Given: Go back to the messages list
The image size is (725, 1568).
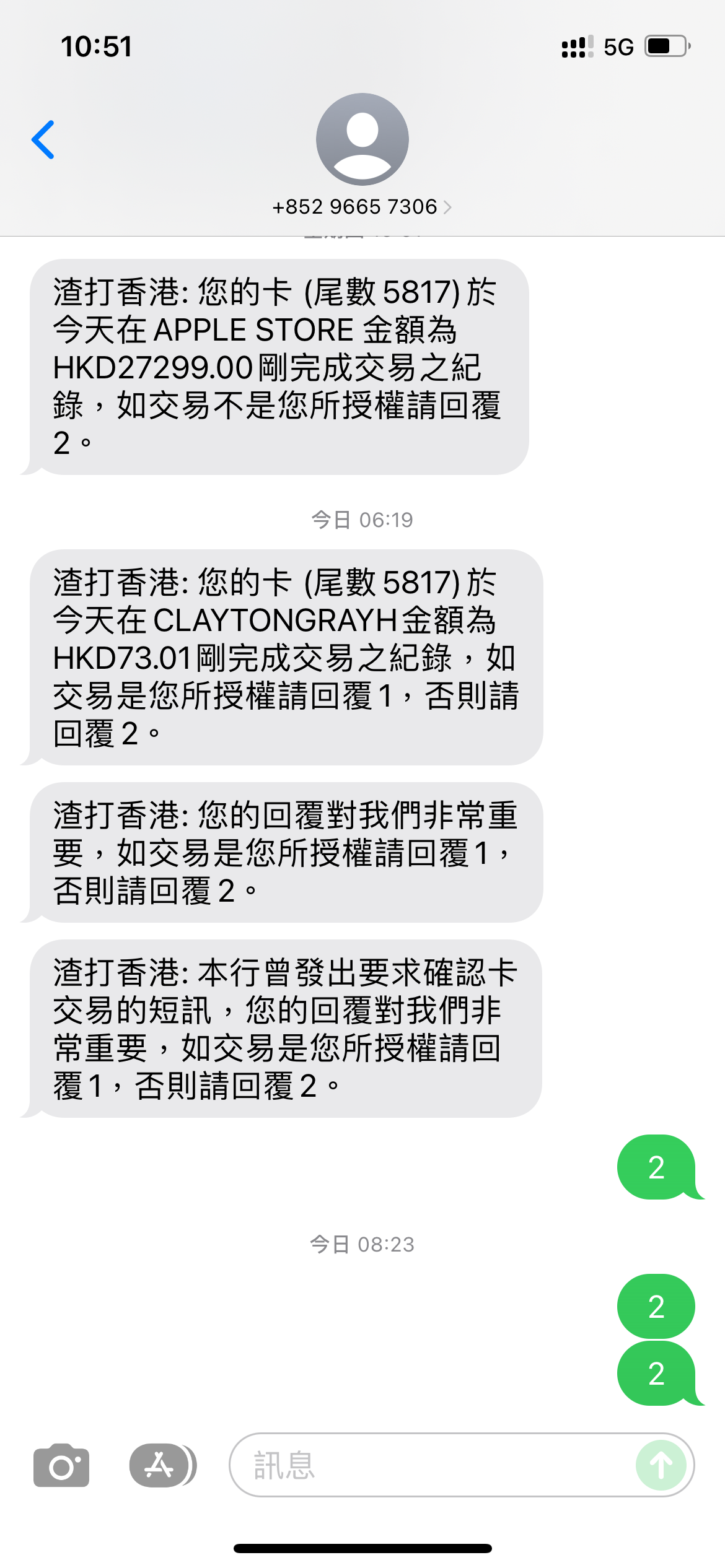Looking at the screenshot, I should (x=43, y=140).
